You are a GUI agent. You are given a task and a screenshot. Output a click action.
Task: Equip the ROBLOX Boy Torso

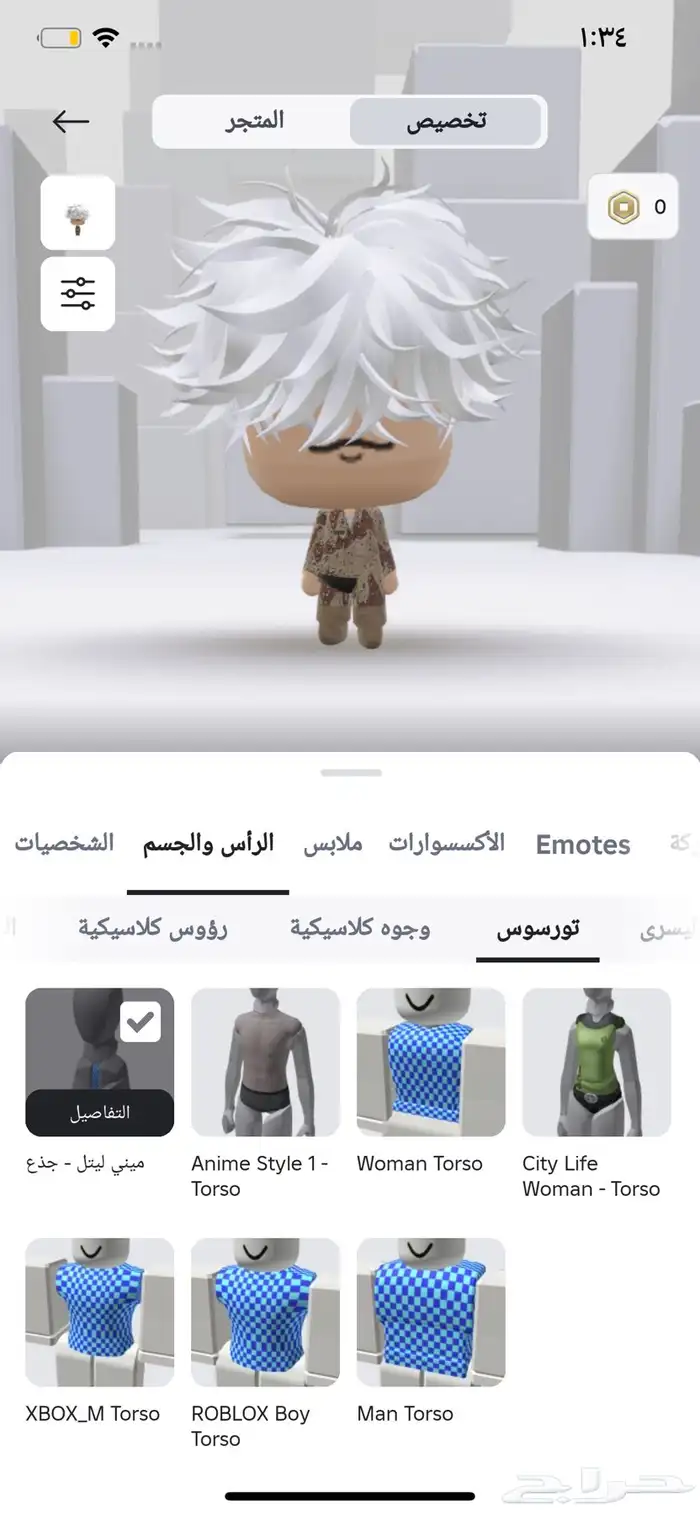point(266,1312)
